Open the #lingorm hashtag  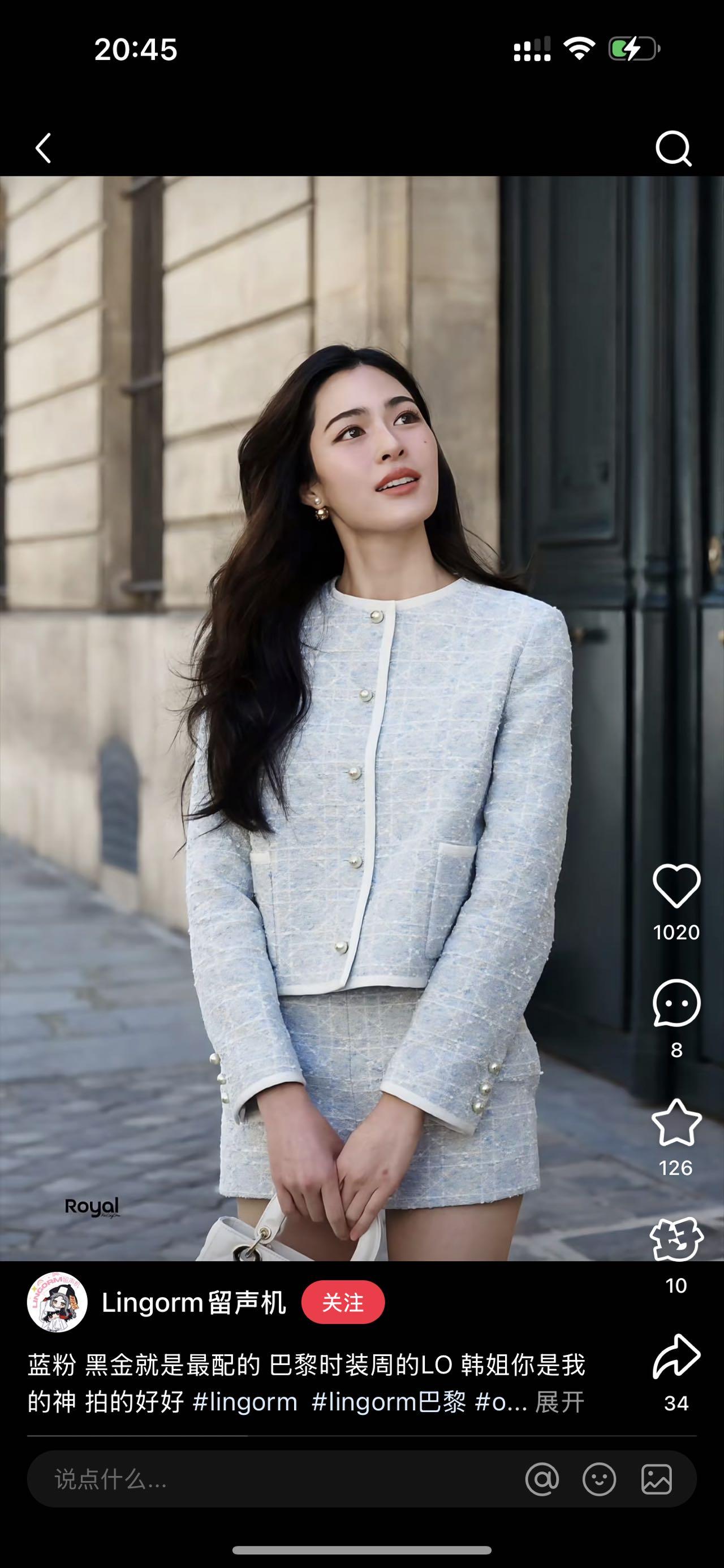coord(245,1402)
